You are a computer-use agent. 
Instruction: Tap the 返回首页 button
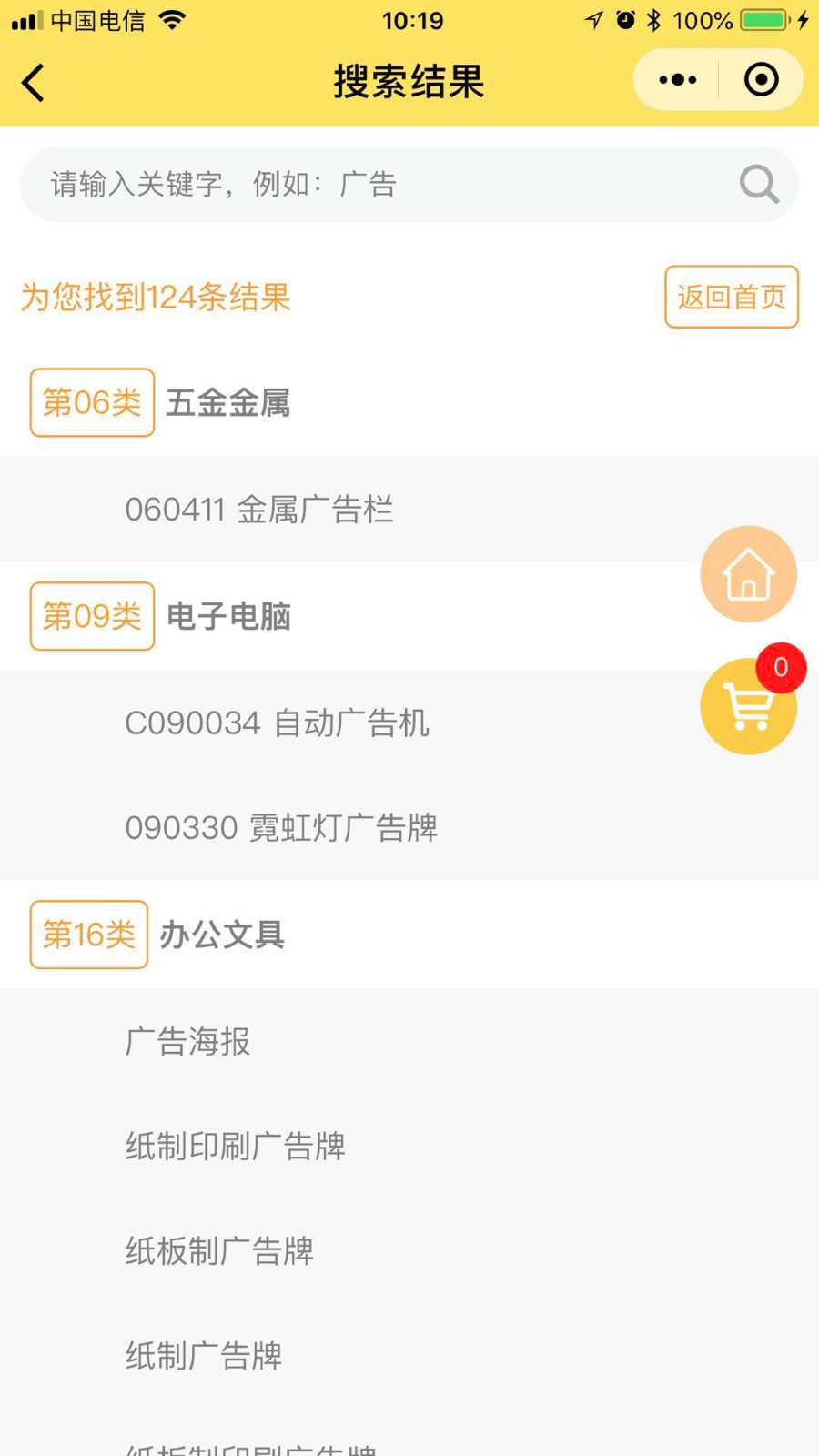732,297
